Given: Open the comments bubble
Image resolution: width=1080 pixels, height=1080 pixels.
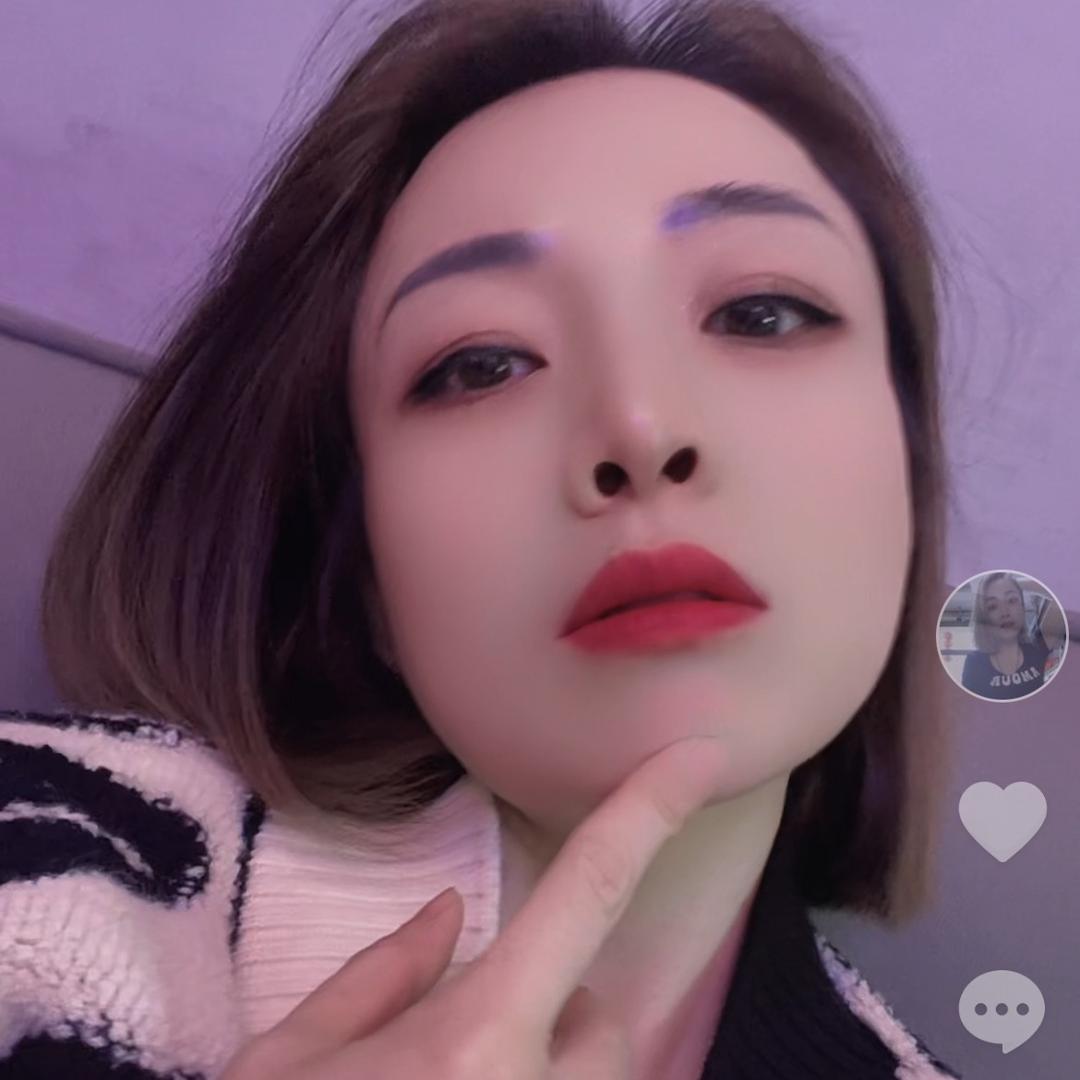Looking at the screenshot, I should 1001,1009.
